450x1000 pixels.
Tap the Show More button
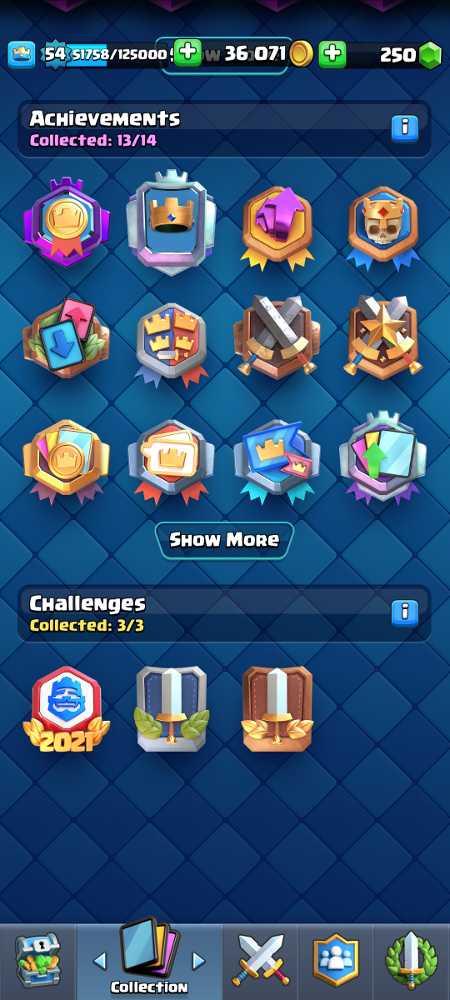tap(224, 540)
